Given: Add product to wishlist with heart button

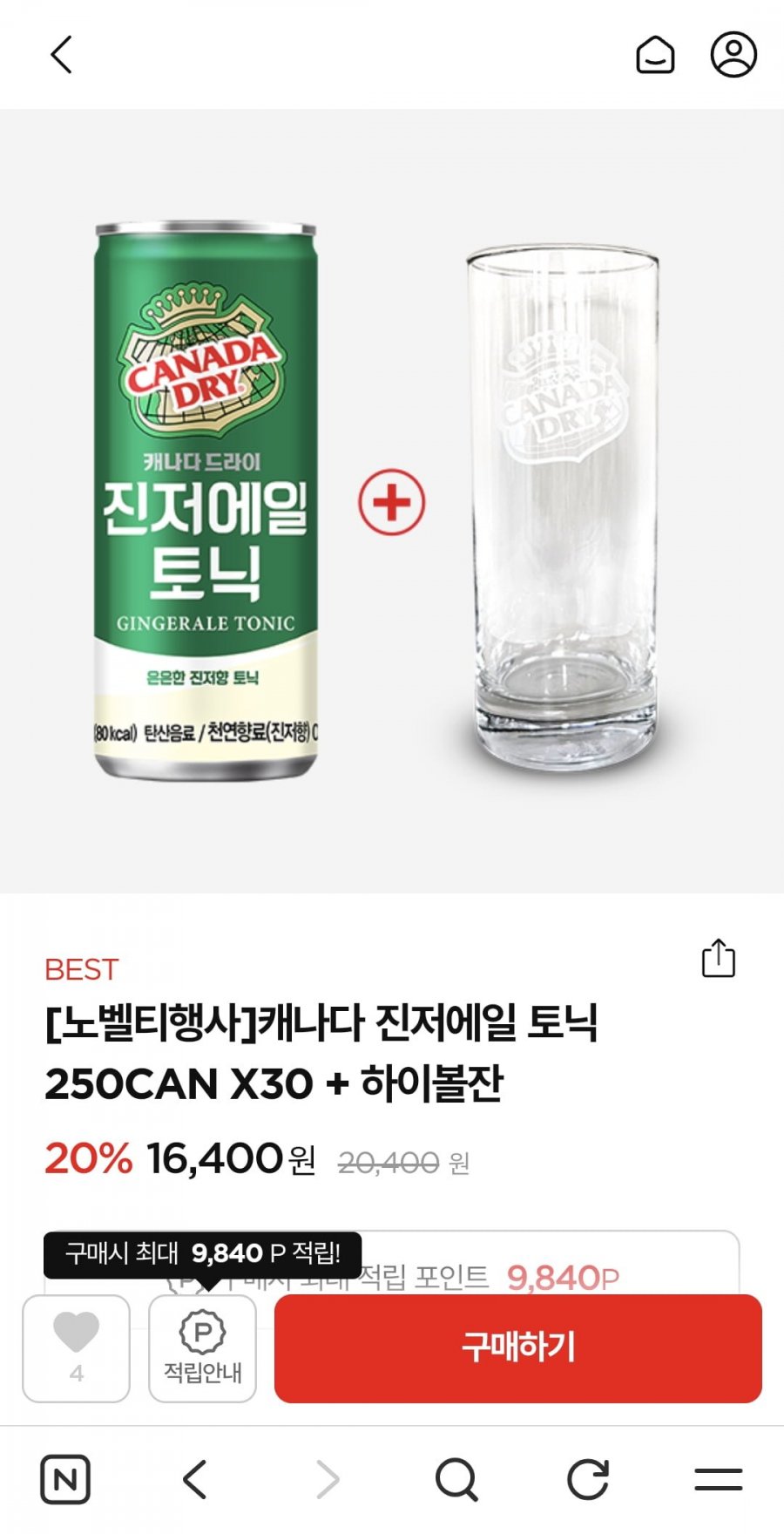Looking at the screenshot, I should [76, 1347].
